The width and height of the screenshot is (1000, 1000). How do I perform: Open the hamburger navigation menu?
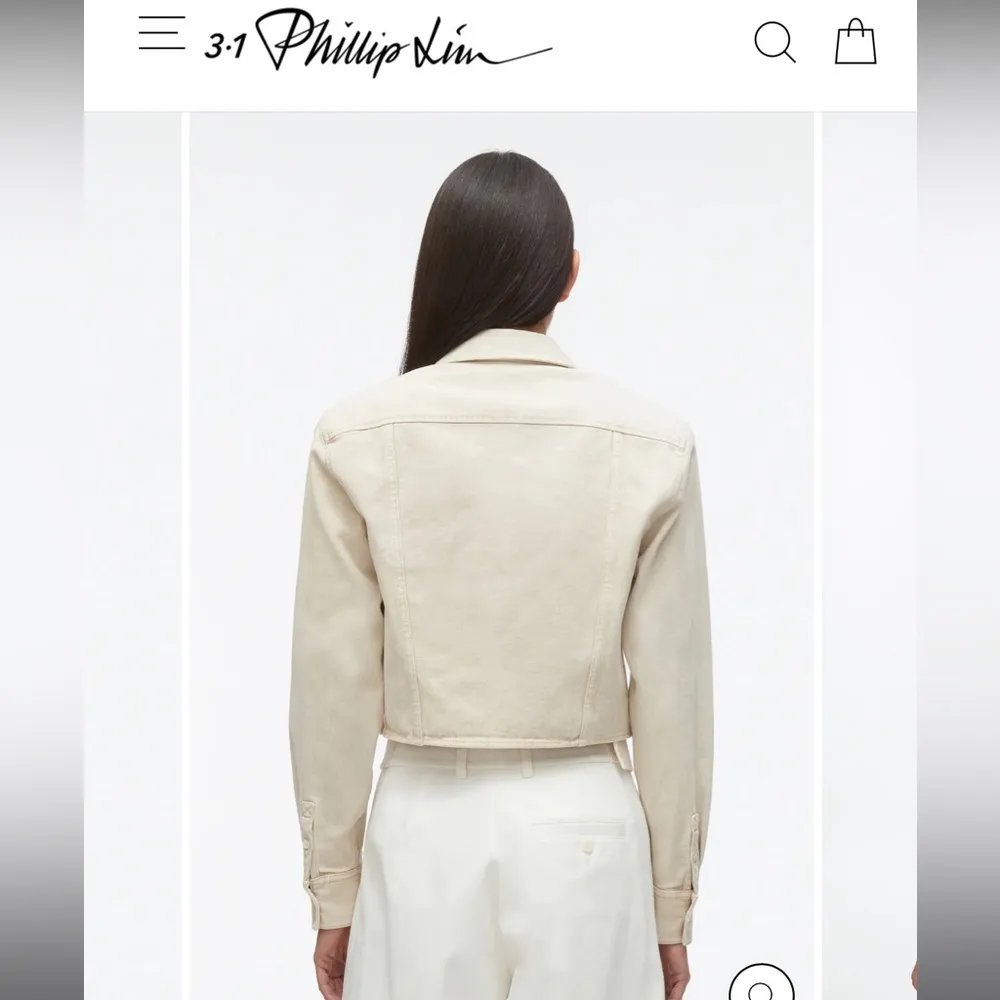161,33
